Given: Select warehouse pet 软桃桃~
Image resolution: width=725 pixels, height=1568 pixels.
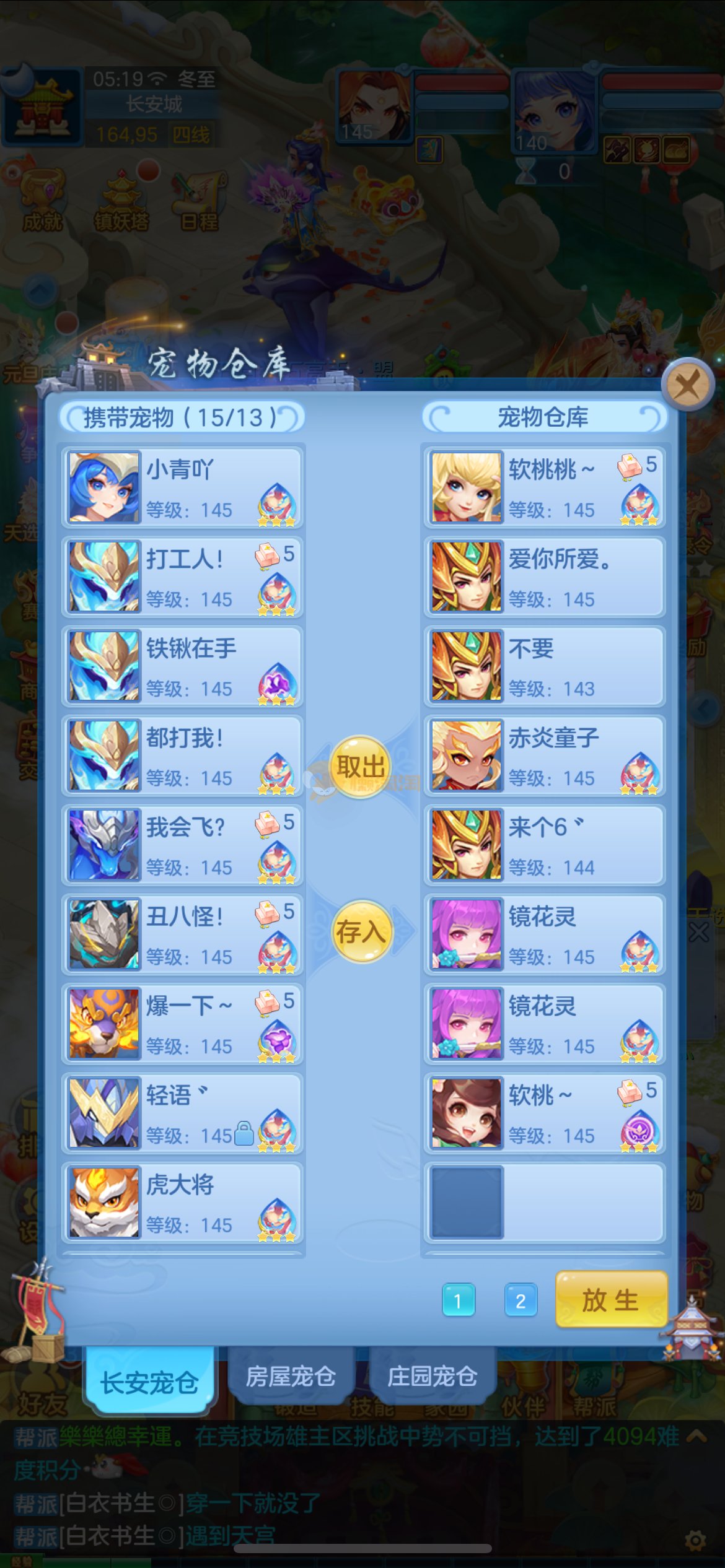Looking at the screenshot, I should click(545, 487).
